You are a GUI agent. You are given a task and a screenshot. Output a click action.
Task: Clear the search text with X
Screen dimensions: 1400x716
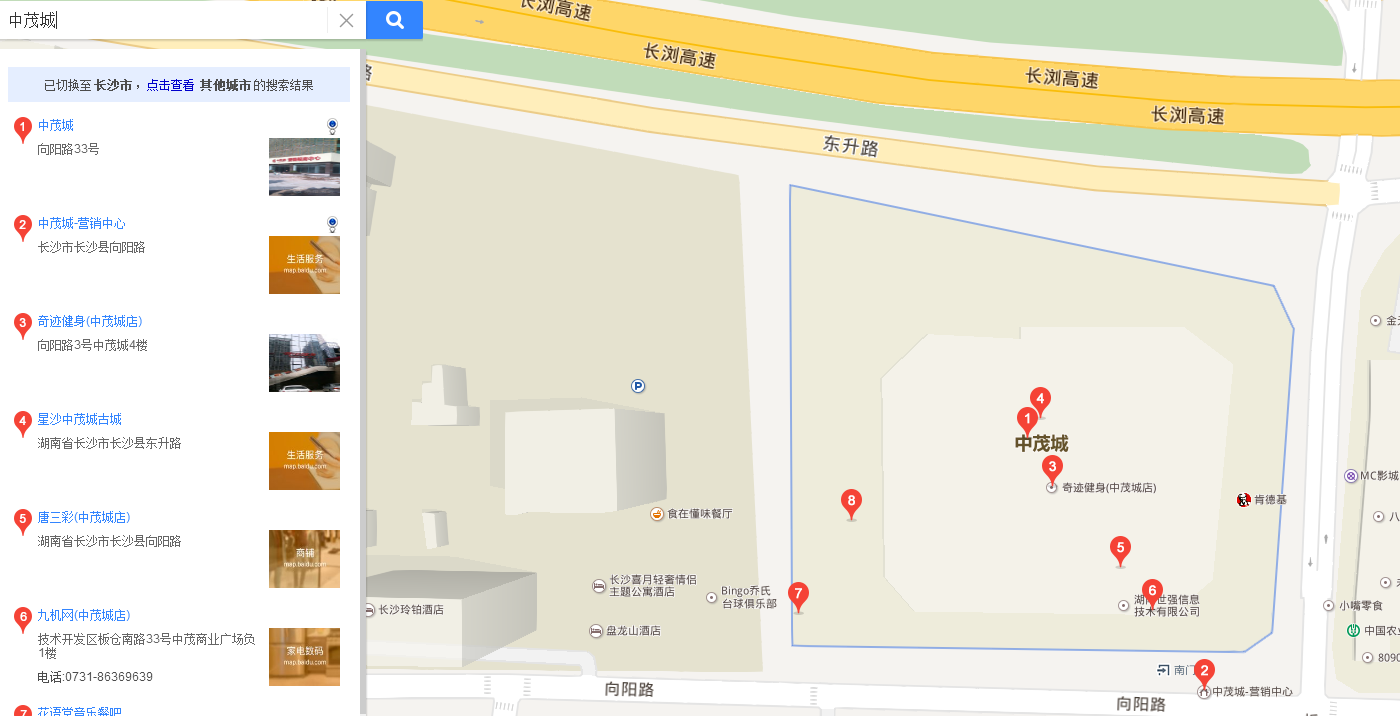pyautogui.click(x=346, y=20)
